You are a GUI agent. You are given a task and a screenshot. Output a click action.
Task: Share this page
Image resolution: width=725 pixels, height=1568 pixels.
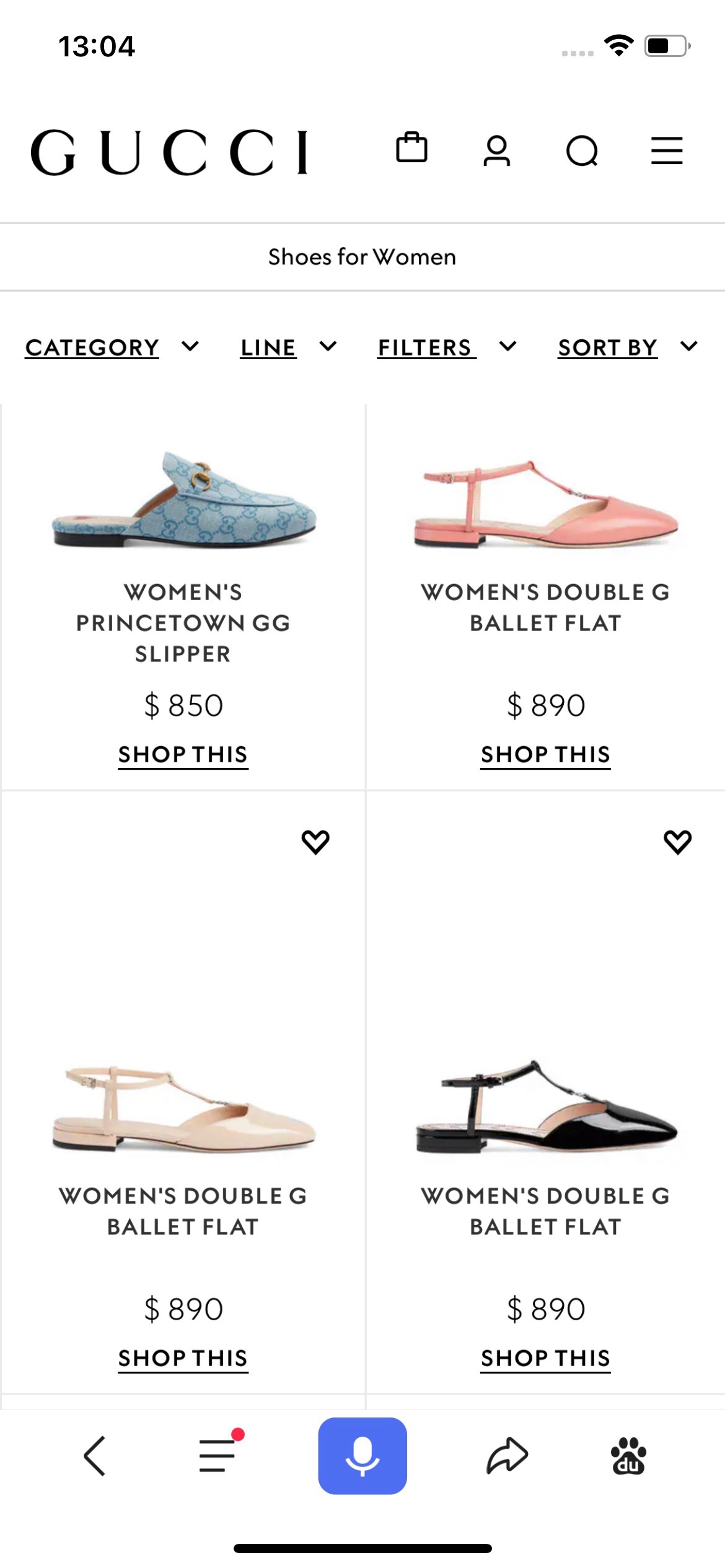(x=507, y=1456)
